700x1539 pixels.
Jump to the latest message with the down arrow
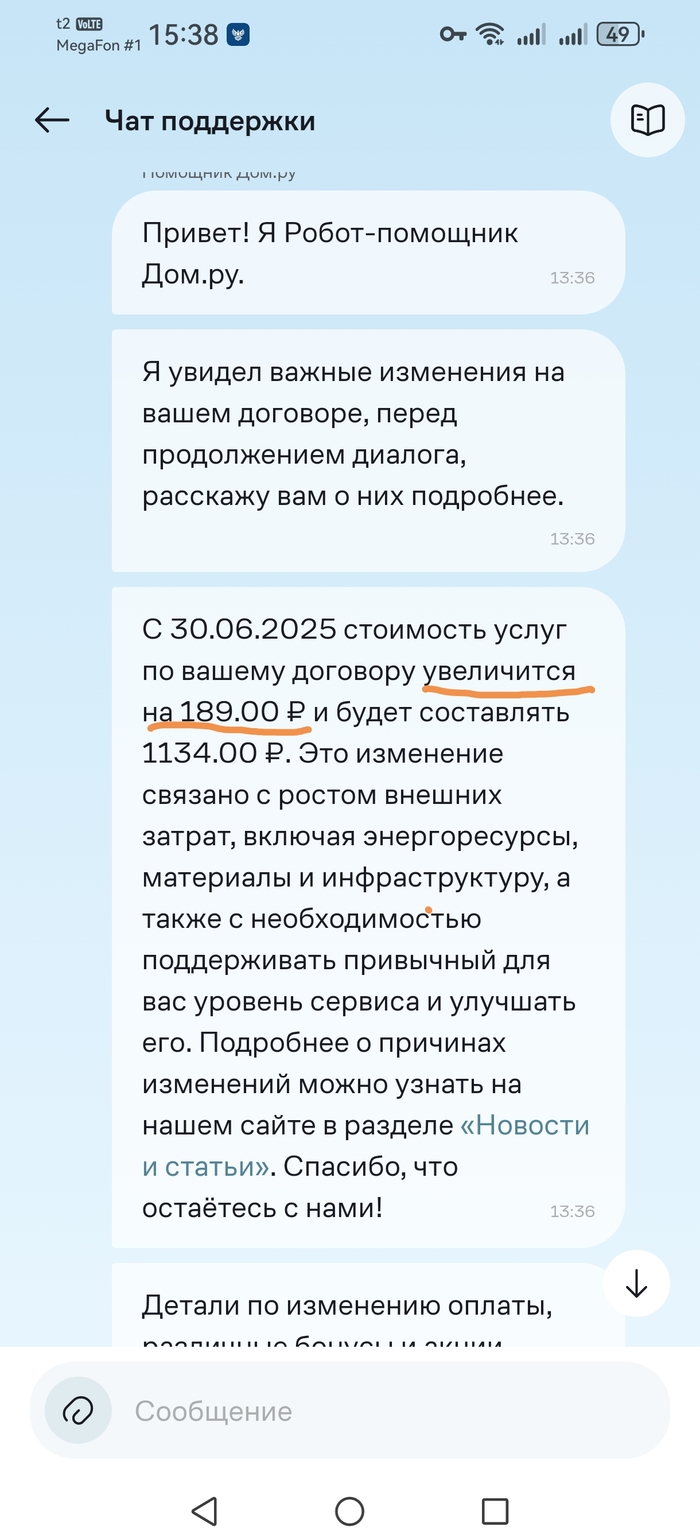point(637,1287)
